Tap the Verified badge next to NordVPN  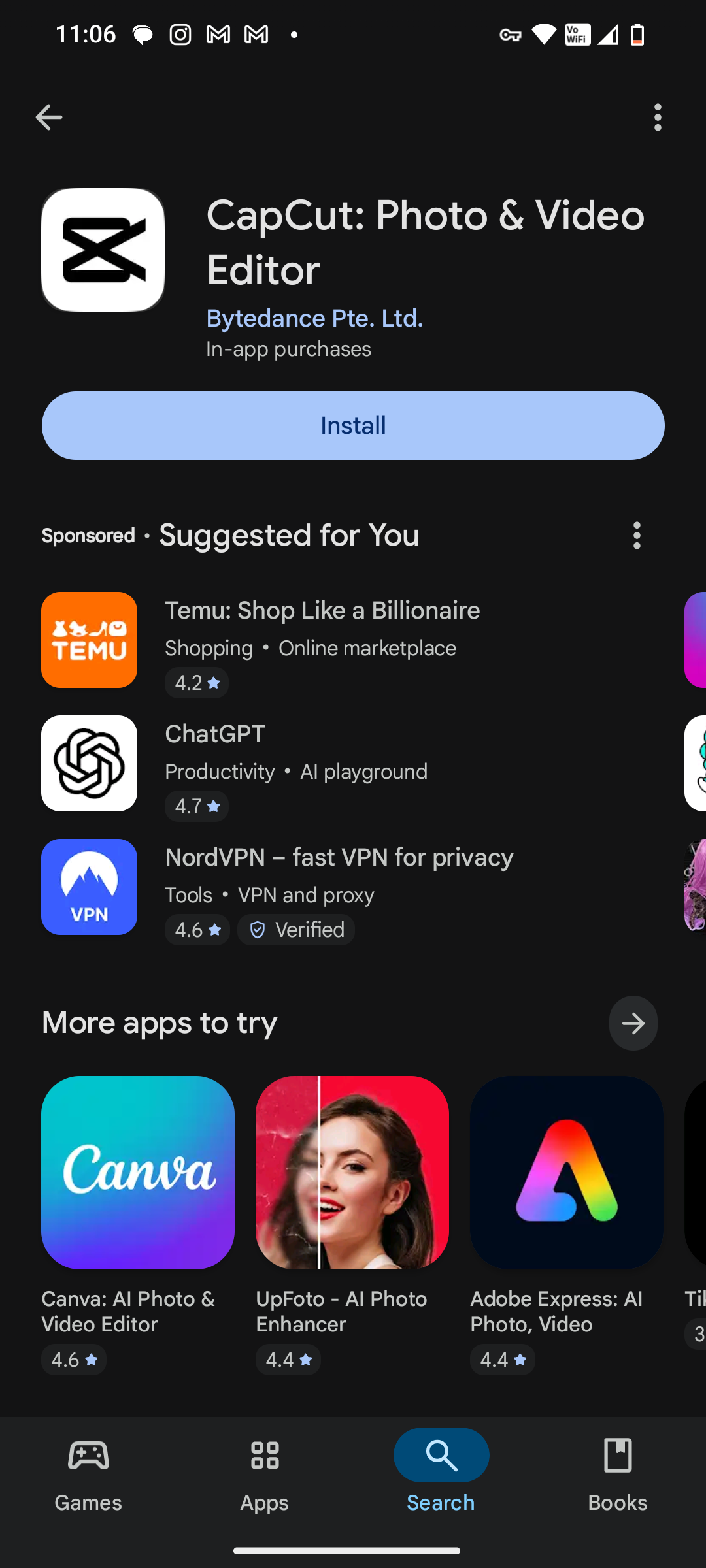click(296, 929)
